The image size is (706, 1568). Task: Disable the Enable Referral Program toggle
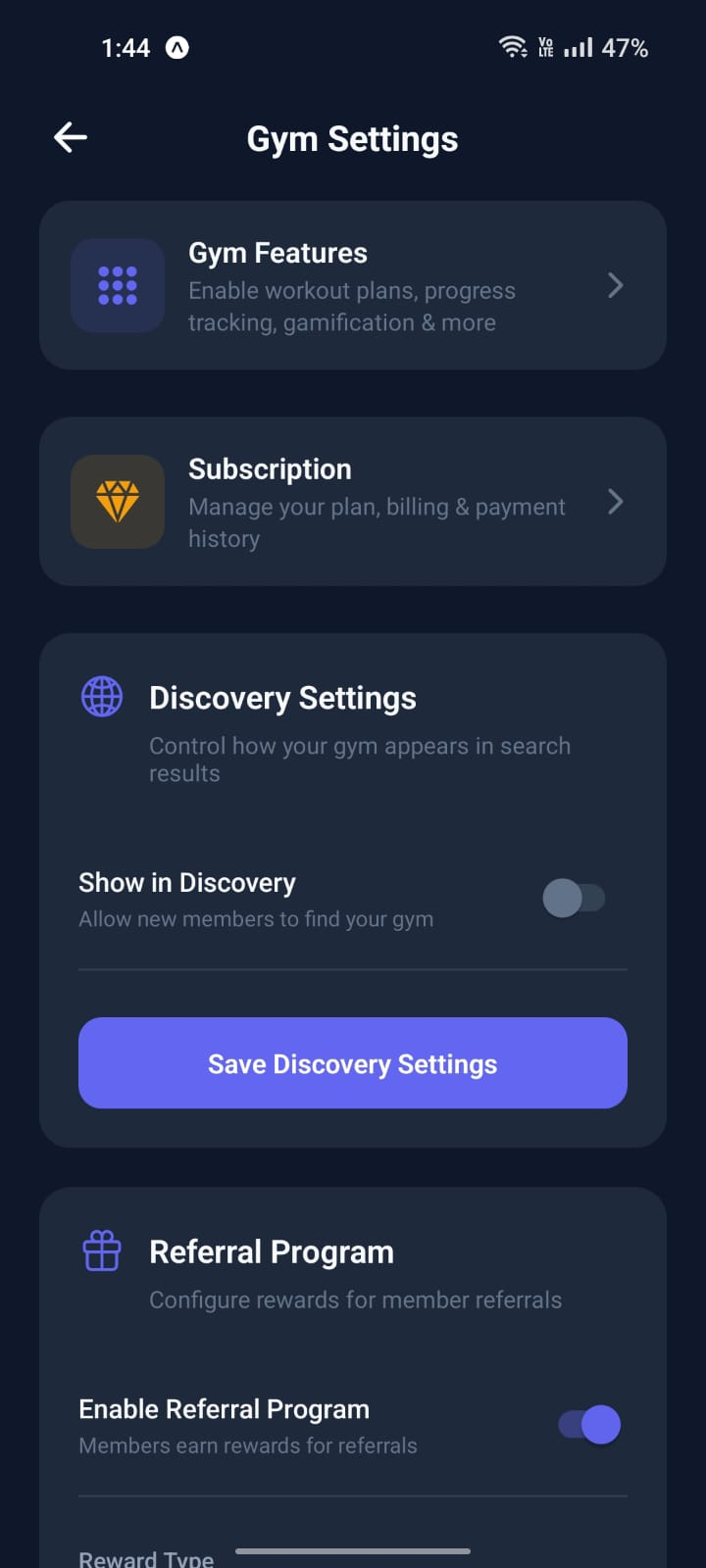coord(588,1424)
